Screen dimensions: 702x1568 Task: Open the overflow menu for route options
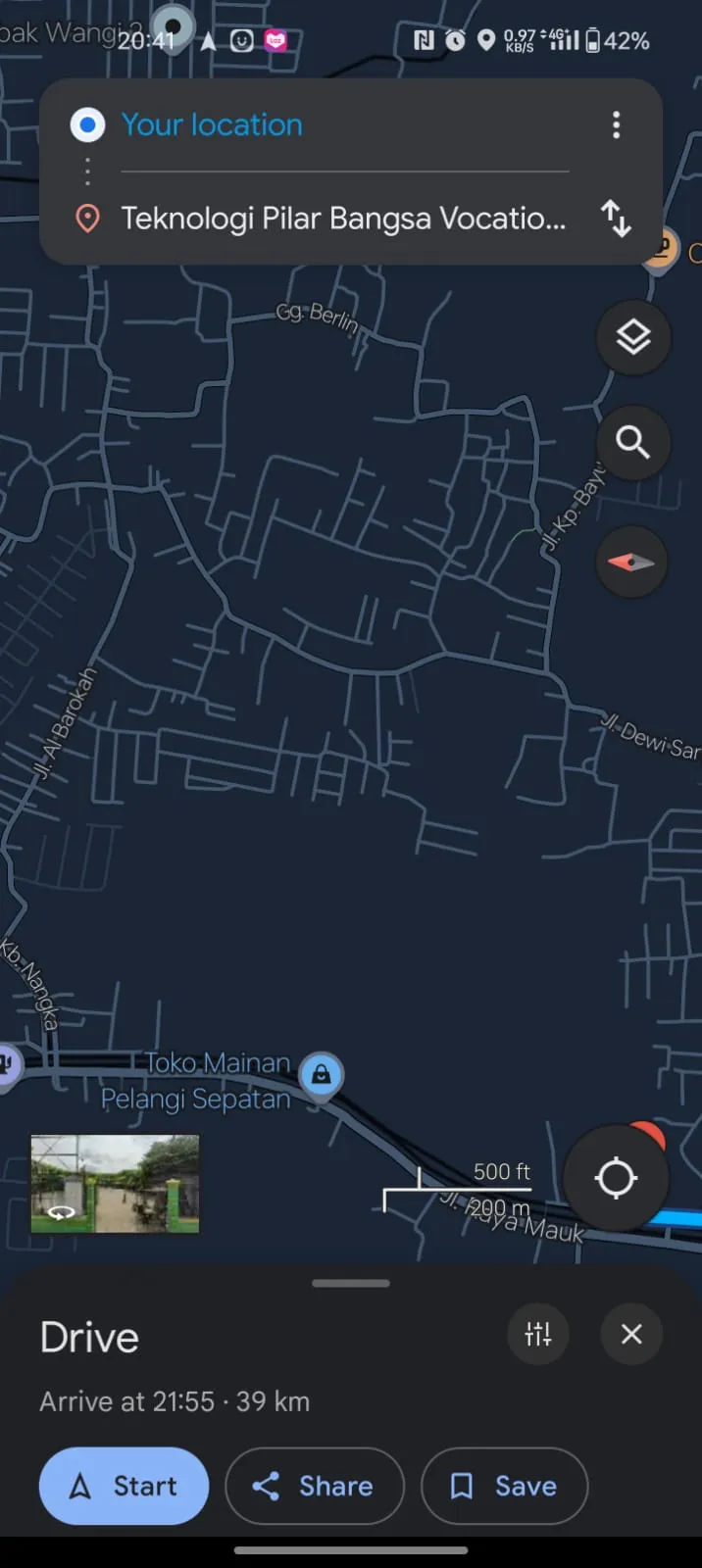[616, 124]
